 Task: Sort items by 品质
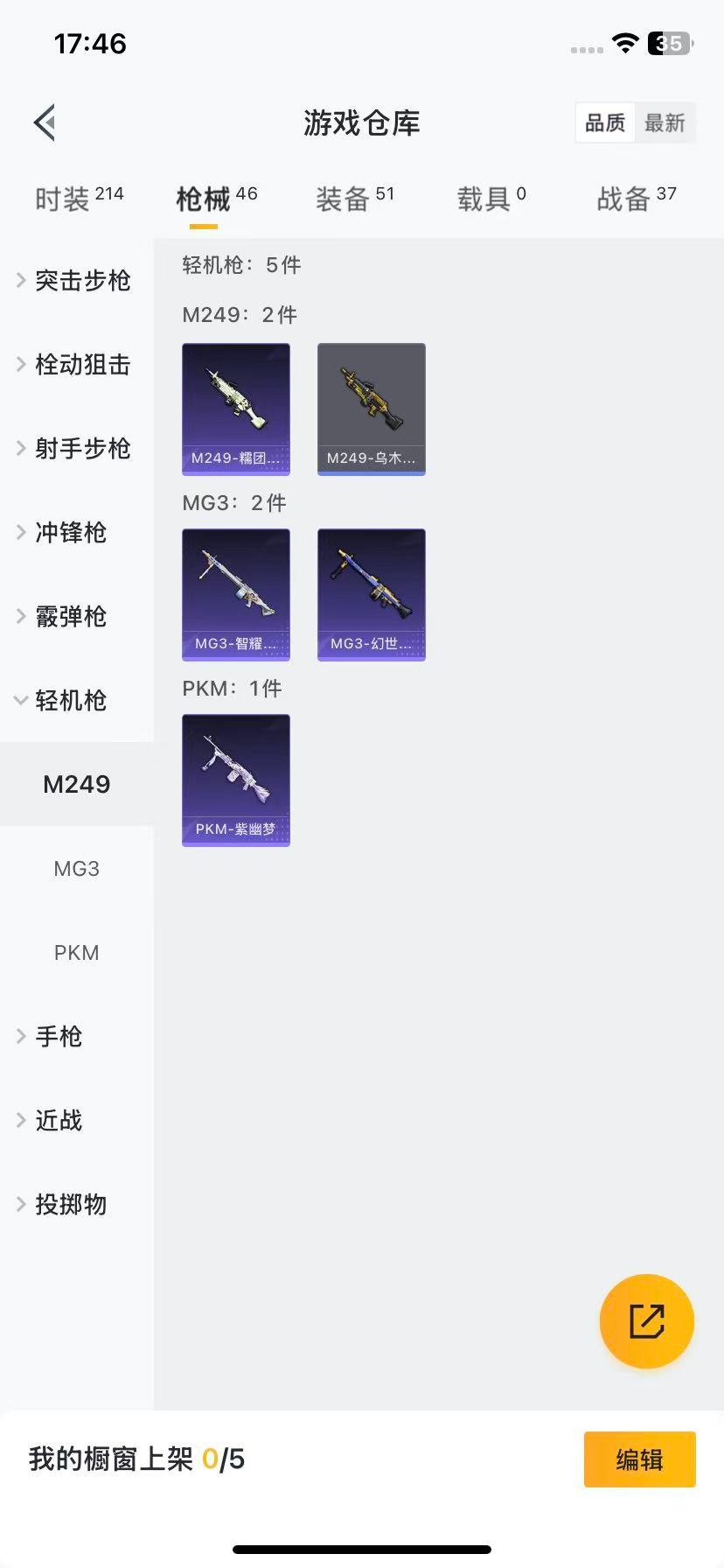(x=605, y=123)
